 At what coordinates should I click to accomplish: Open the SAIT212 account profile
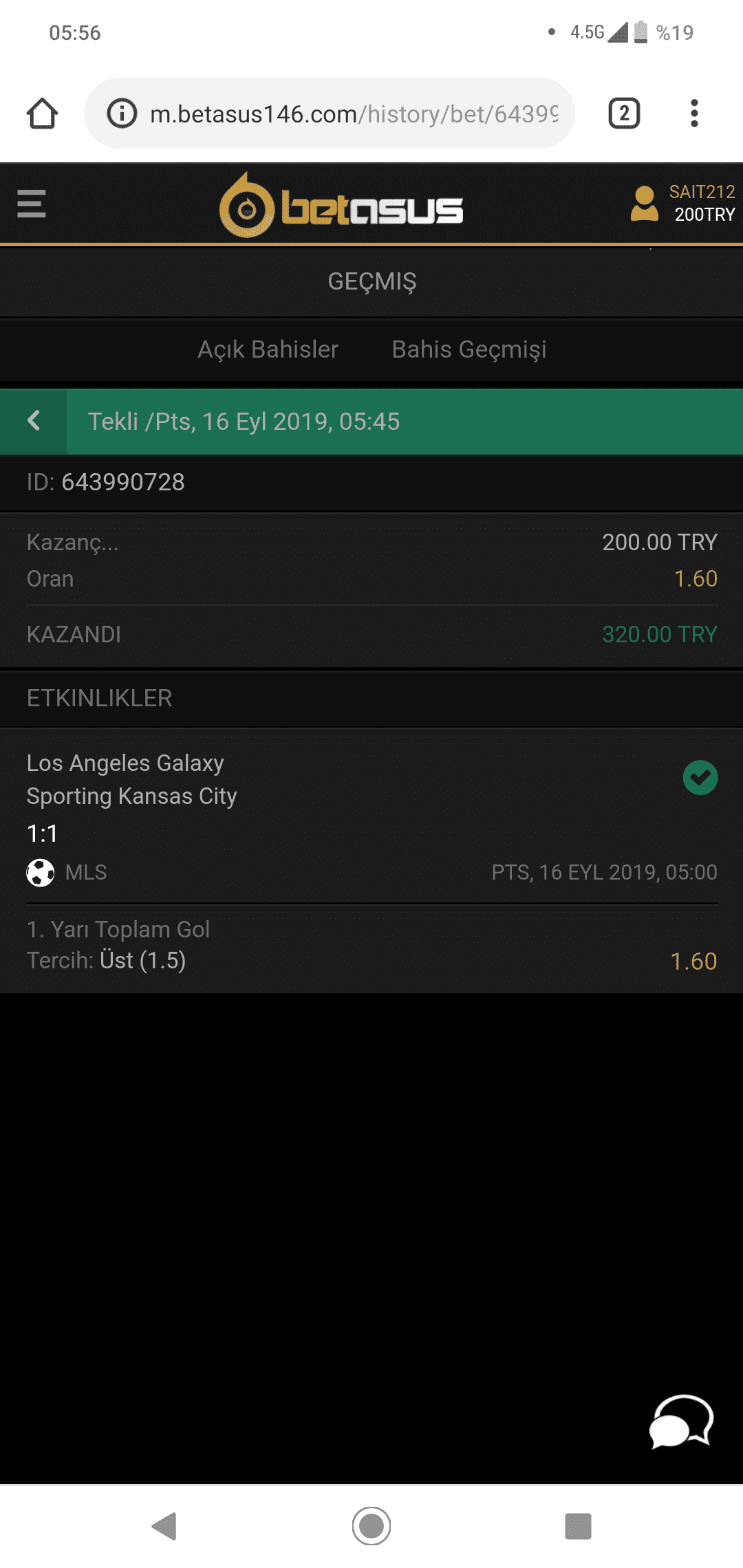(682, 204)
